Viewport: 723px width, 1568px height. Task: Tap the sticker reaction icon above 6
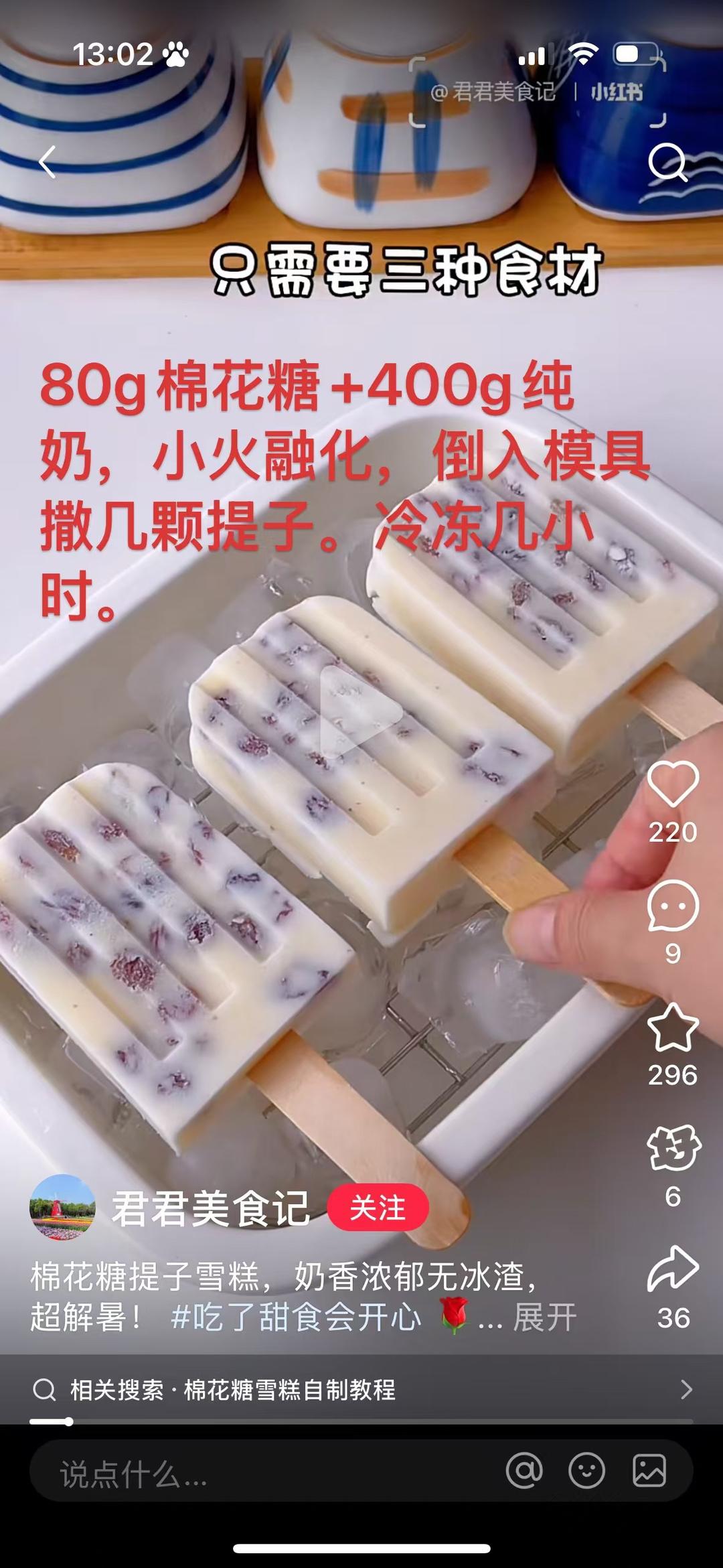point(673,1148)
